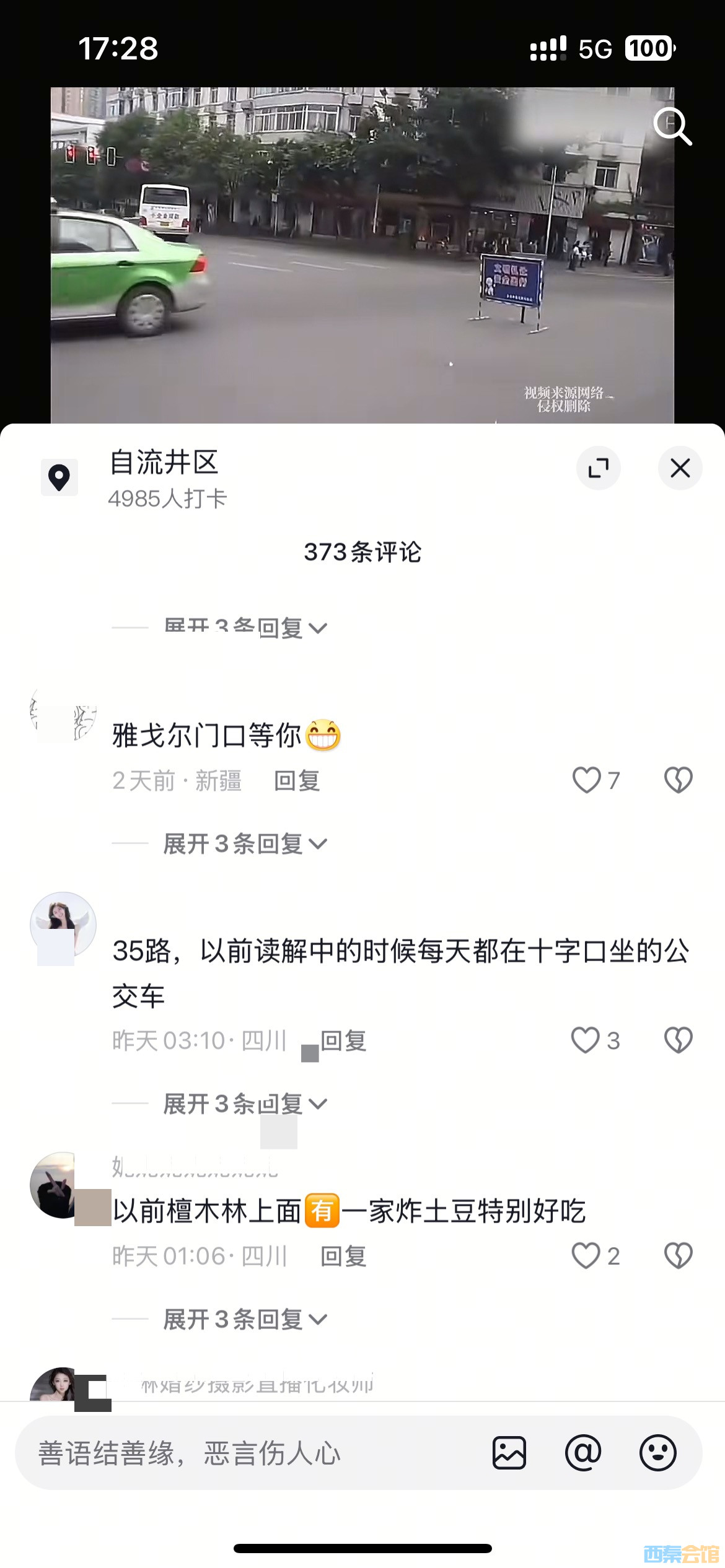Viewport: 725px width, 1568px height.
Task: Reply to the 雅戈尔门口等你 comment
Action: point(297,781)
